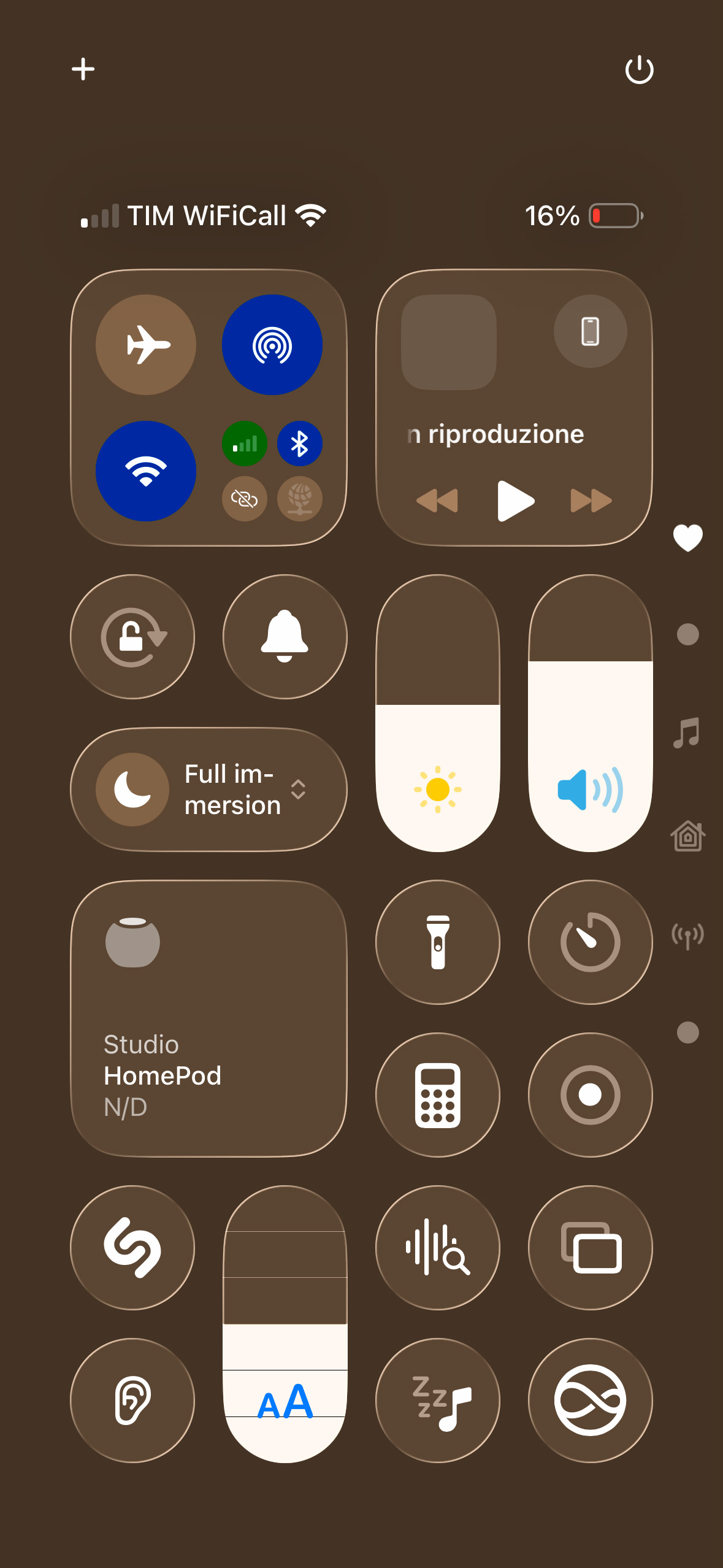Enable Airplane Mode
Screen dimensions: 723x1568
pos(146,345)
